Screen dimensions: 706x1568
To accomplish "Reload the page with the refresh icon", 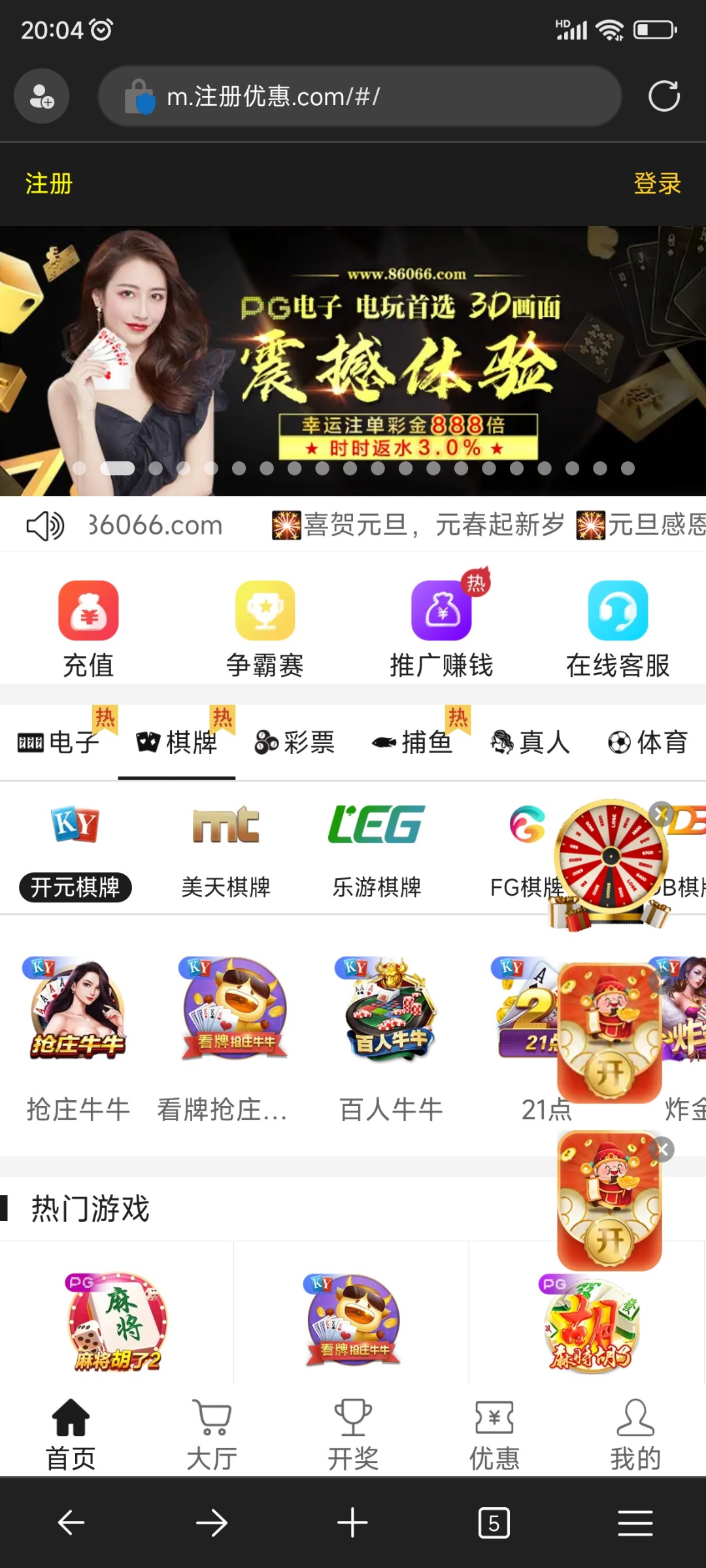I will pyautogui.click(x=664, y=97).
